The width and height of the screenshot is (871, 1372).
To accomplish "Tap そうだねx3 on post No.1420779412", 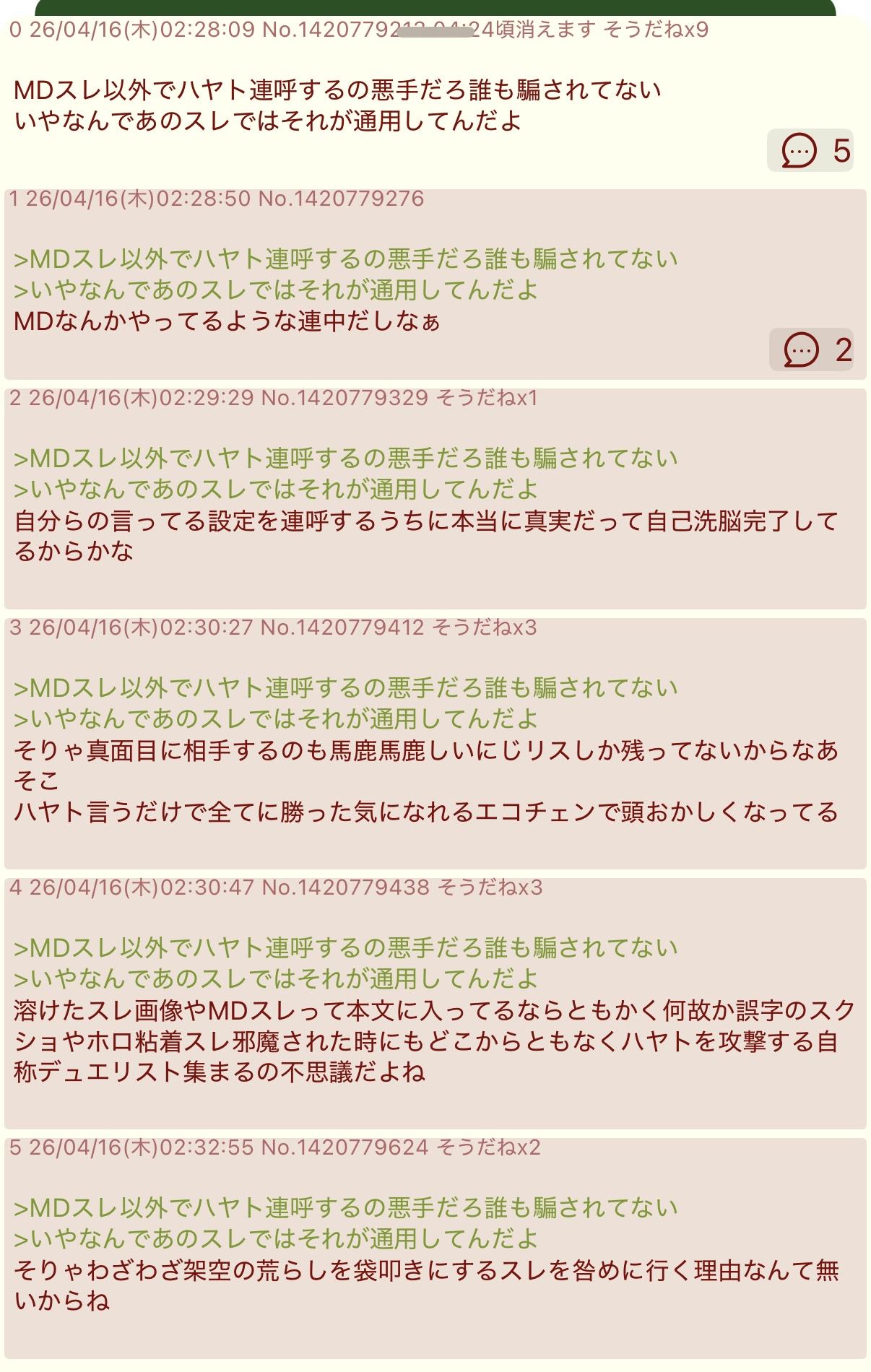I will click(x=484, y=628).
